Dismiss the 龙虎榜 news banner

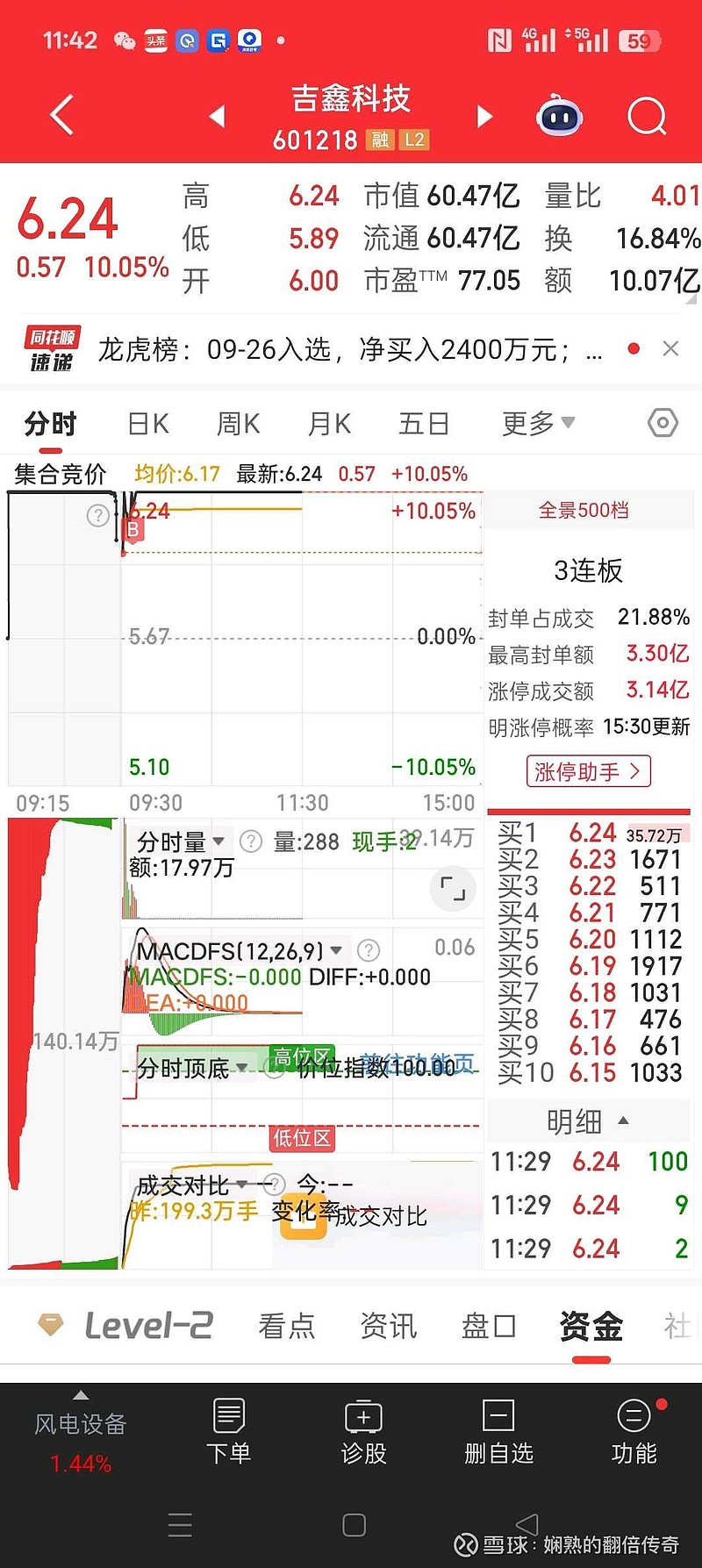pyautogui.click(x=670, y=349)
